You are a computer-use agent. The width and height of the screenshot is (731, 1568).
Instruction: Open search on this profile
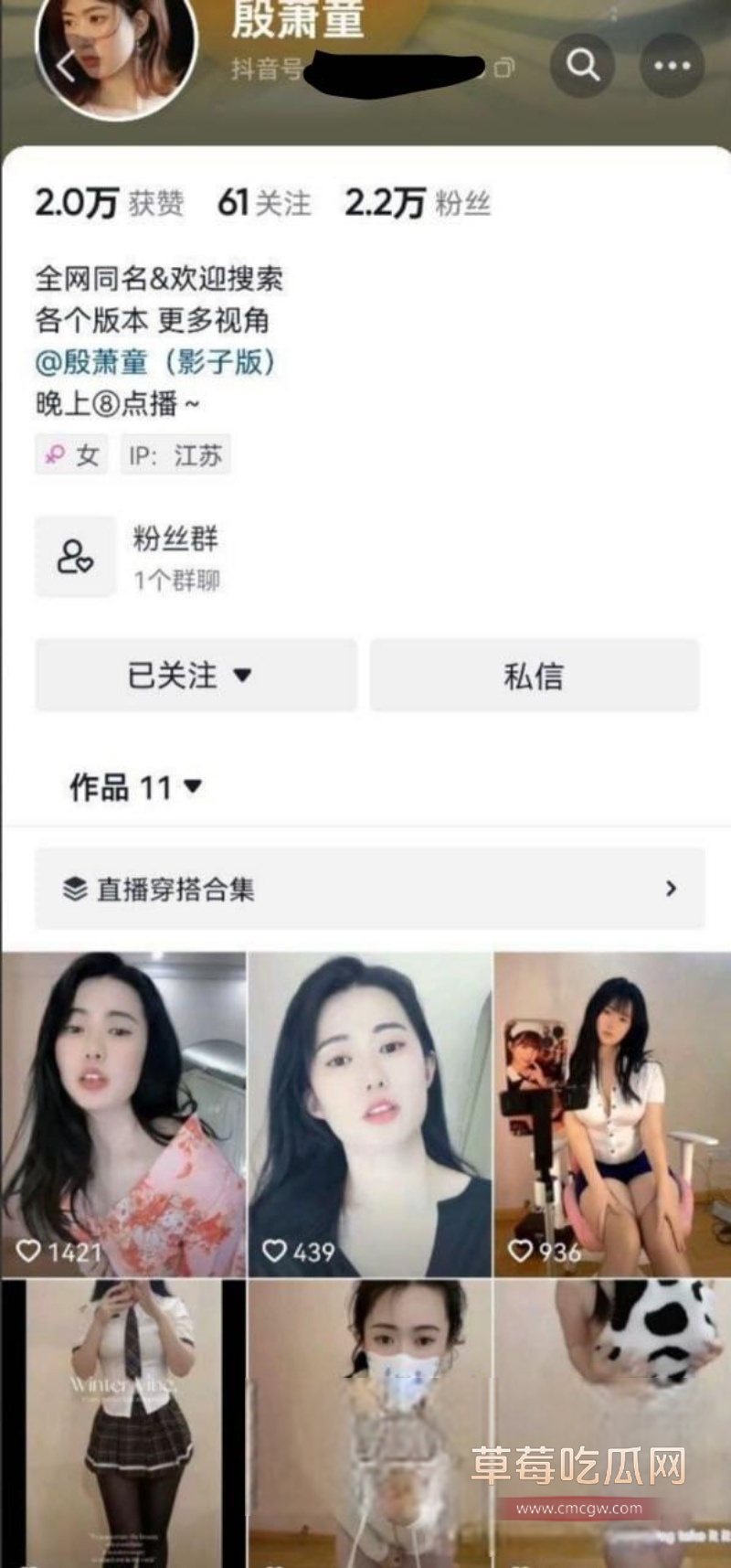pos(582,66)
